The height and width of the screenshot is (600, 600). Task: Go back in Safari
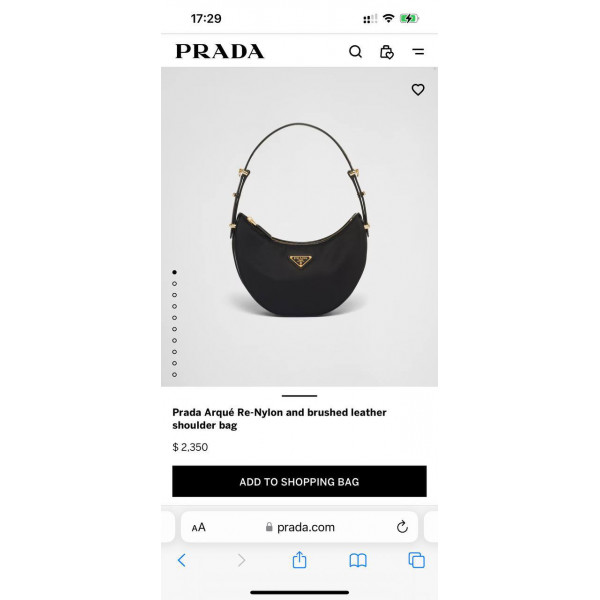tap(182, 561)
